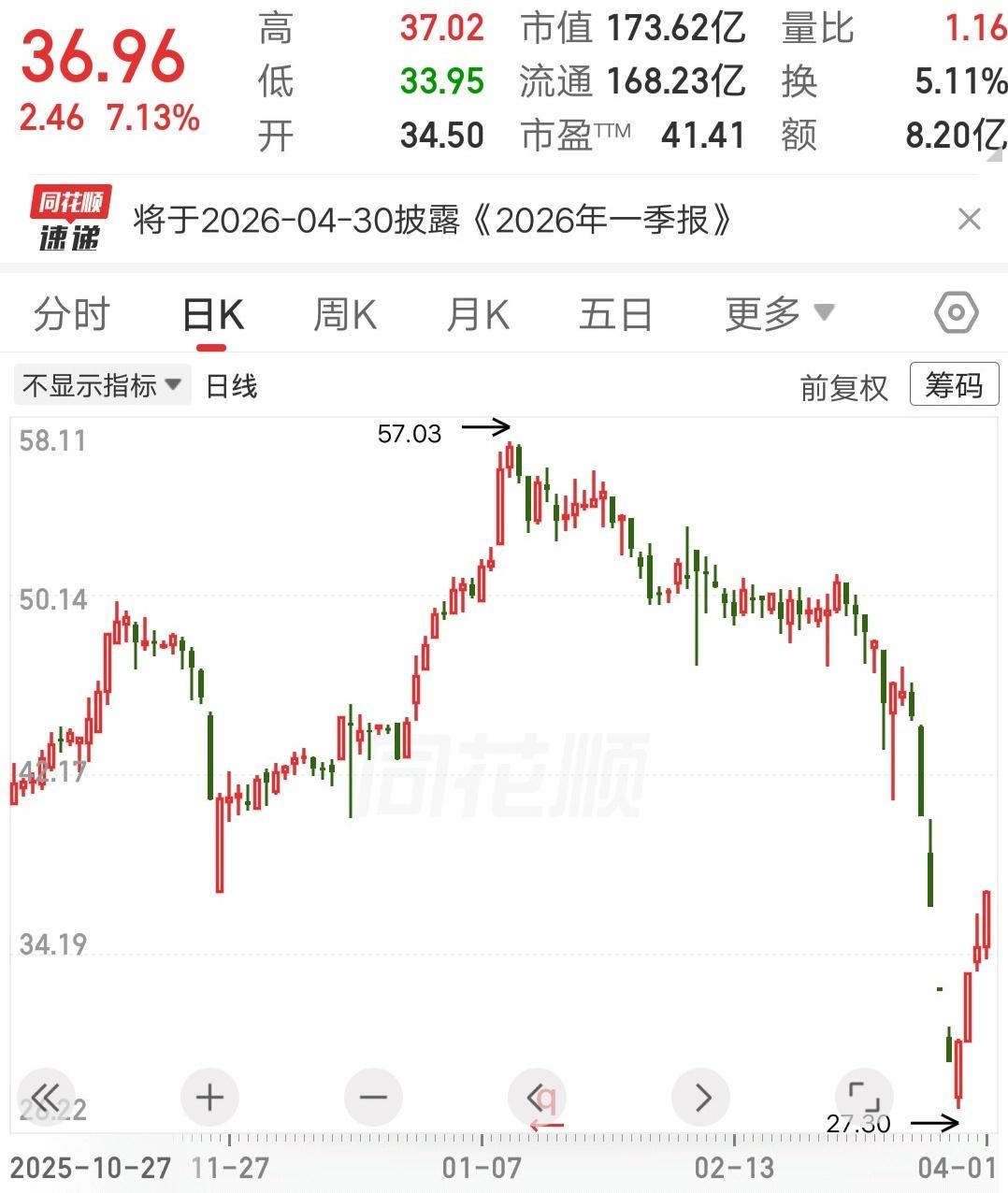
Task: Click the 57.03 high price marker
Action: 411,433
